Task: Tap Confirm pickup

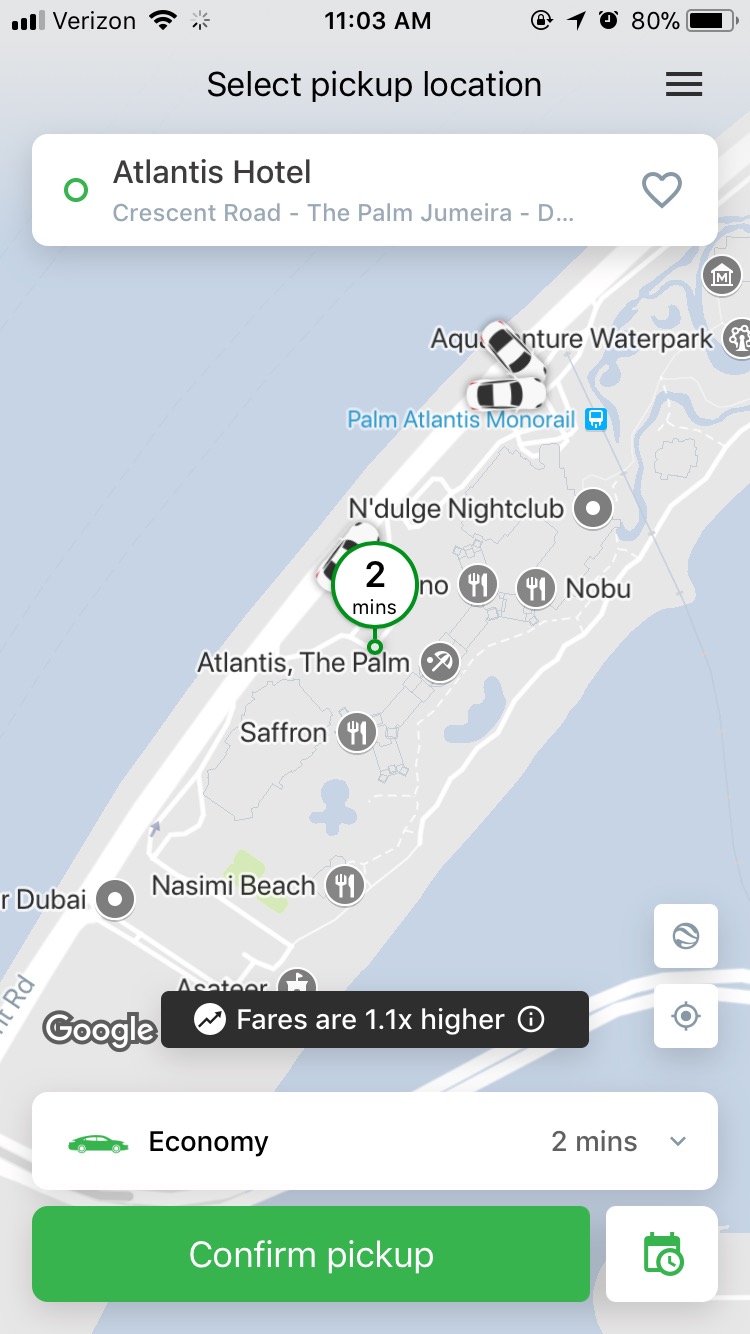Action: point(311,1254)
